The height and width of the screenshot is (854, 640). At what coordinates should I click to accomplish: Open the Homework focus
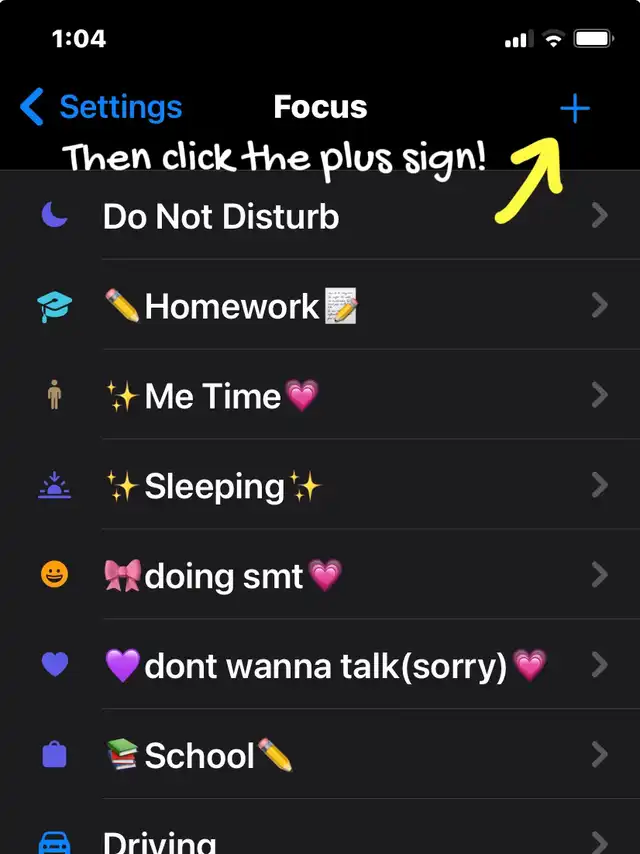320,305
